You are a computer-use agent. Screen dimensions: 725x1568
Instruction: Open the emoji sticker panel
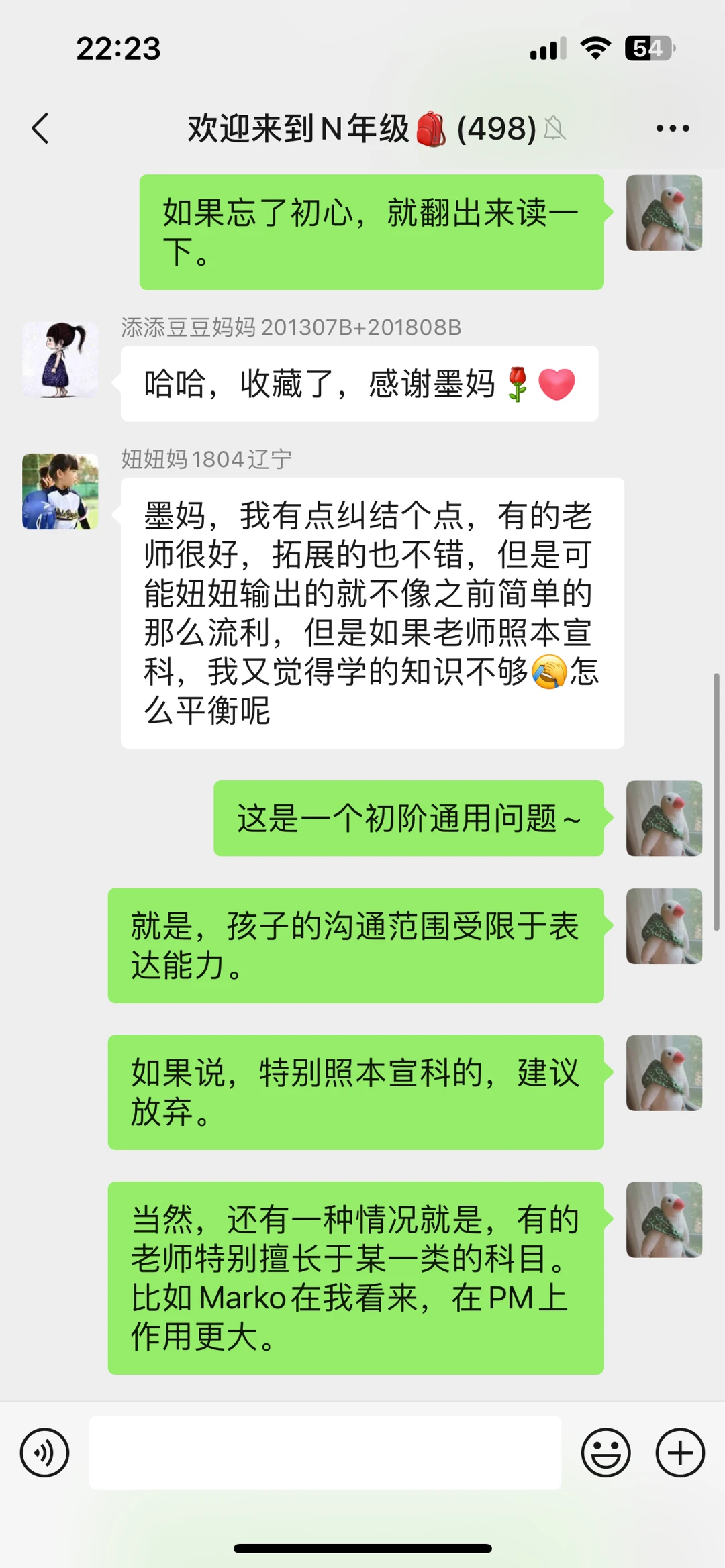(x=606, y=1453)
